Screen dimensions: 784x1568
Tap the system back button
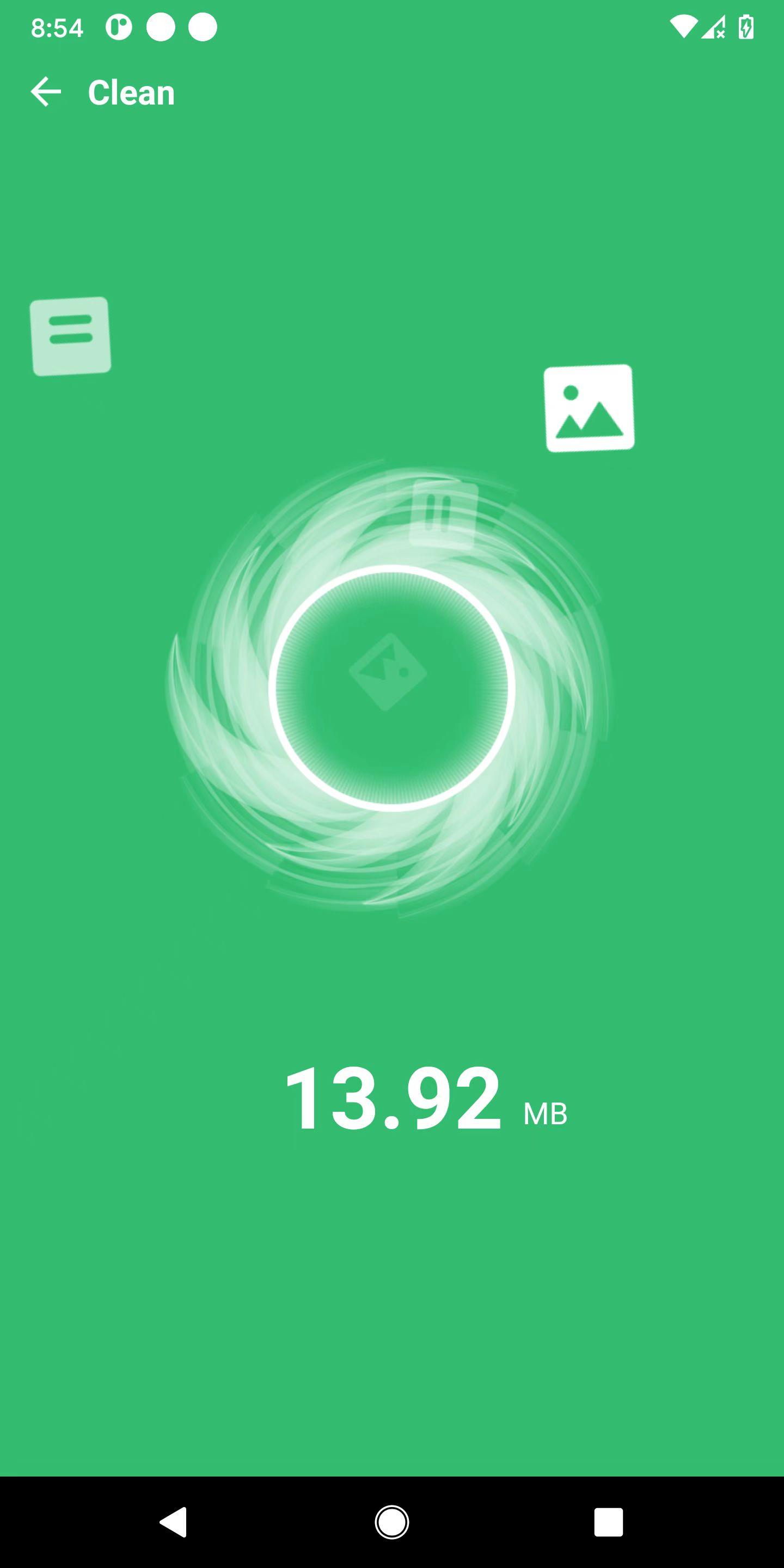tap(174, 1522)
